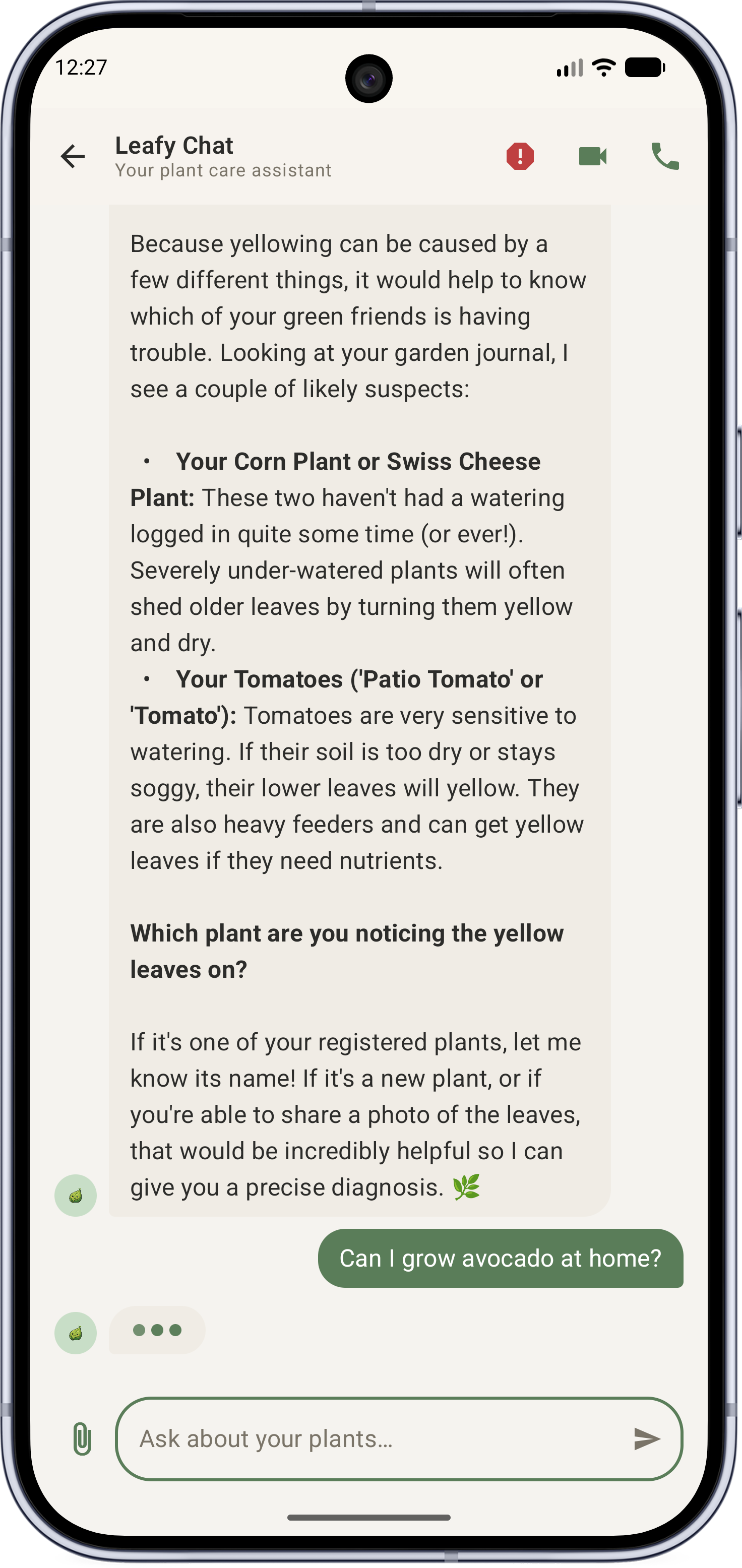This screenshot has width=742, height=1568.
Task: Go back using the arrow
Action: pos(73,156)
